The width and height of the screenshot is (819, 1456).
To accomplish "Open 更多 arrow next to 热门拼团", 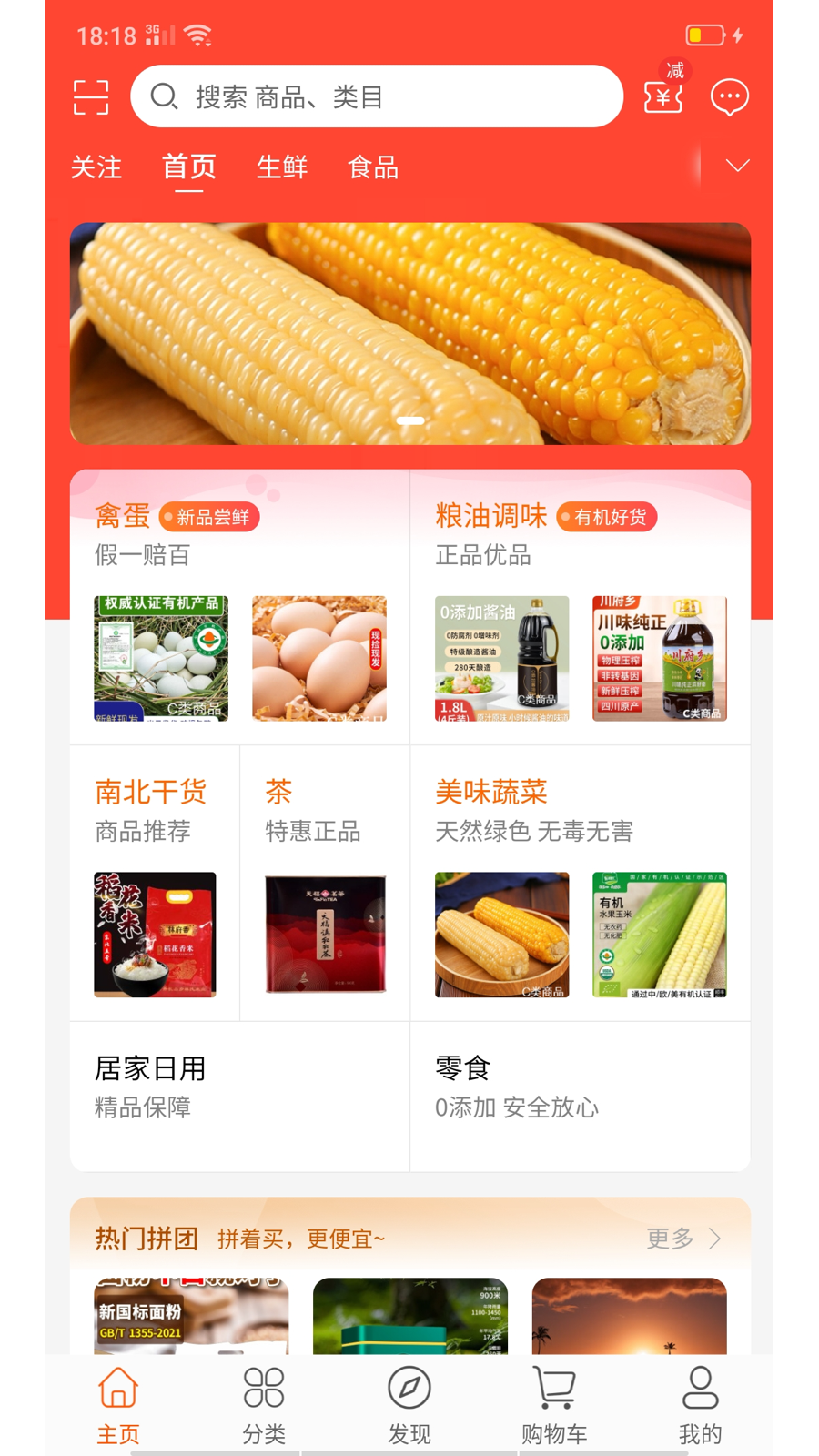I will (x=682, y=1239).
